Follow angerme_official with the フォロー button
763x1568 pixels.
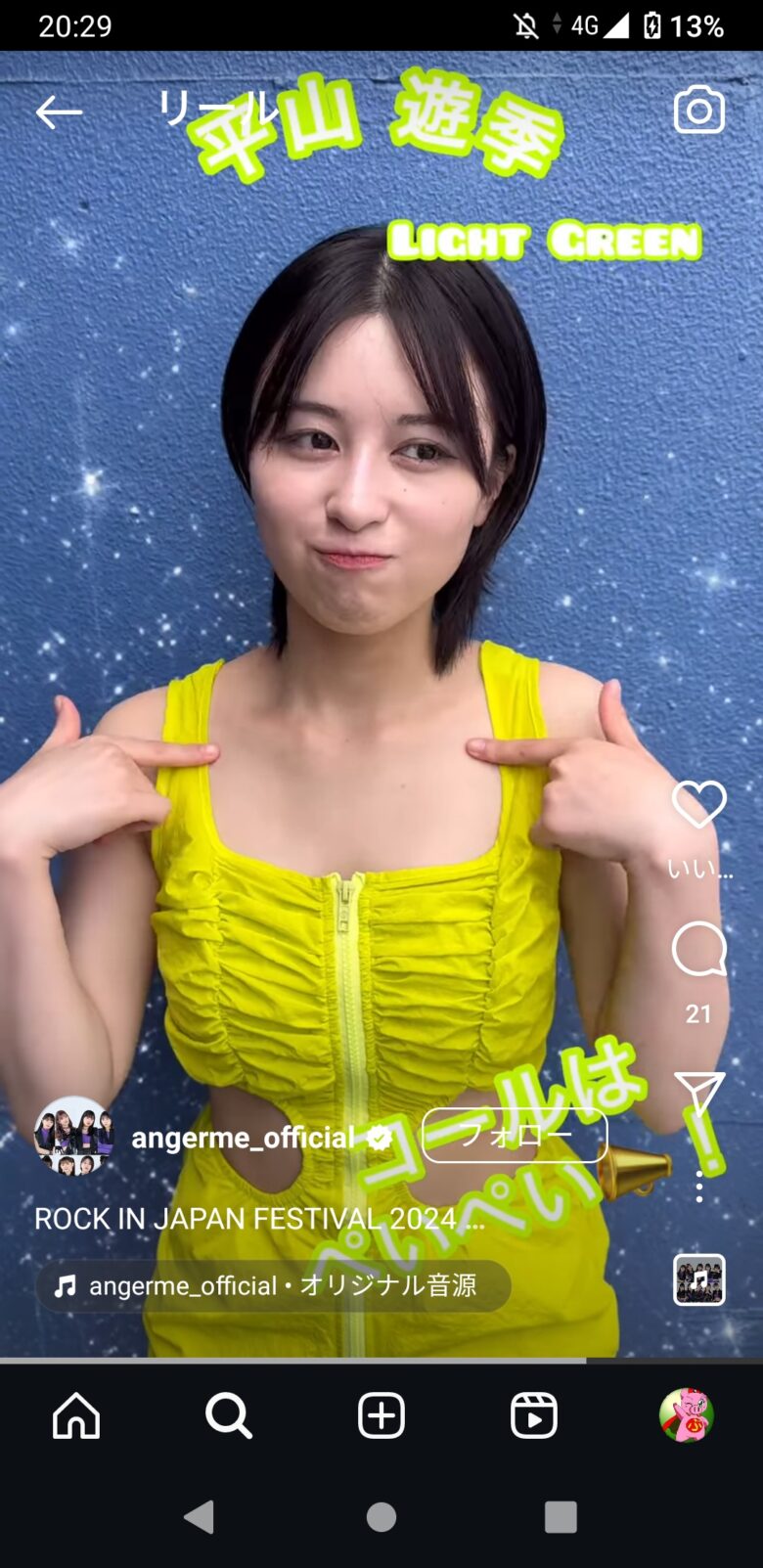(x=515, y=1135)
